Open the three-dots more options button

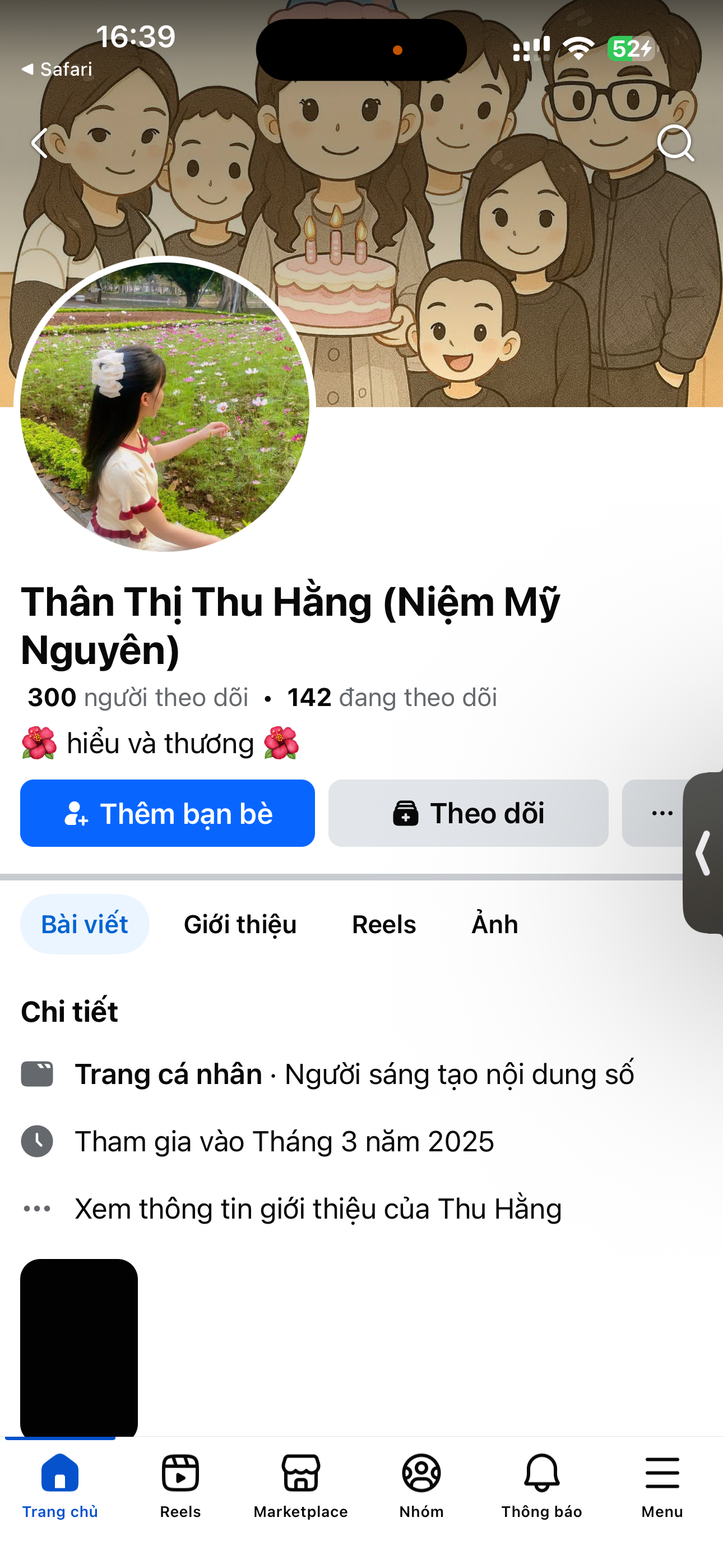click(660, 813)
